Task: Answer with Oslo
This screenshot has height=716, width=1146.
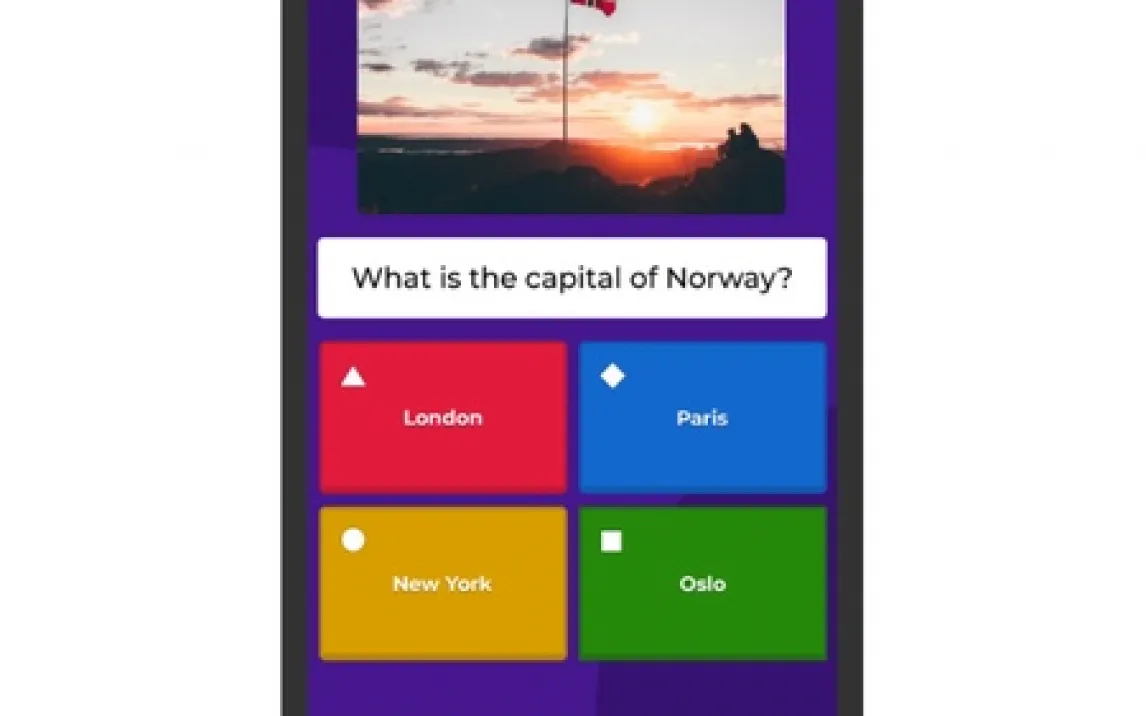Action: pos(702,583)
